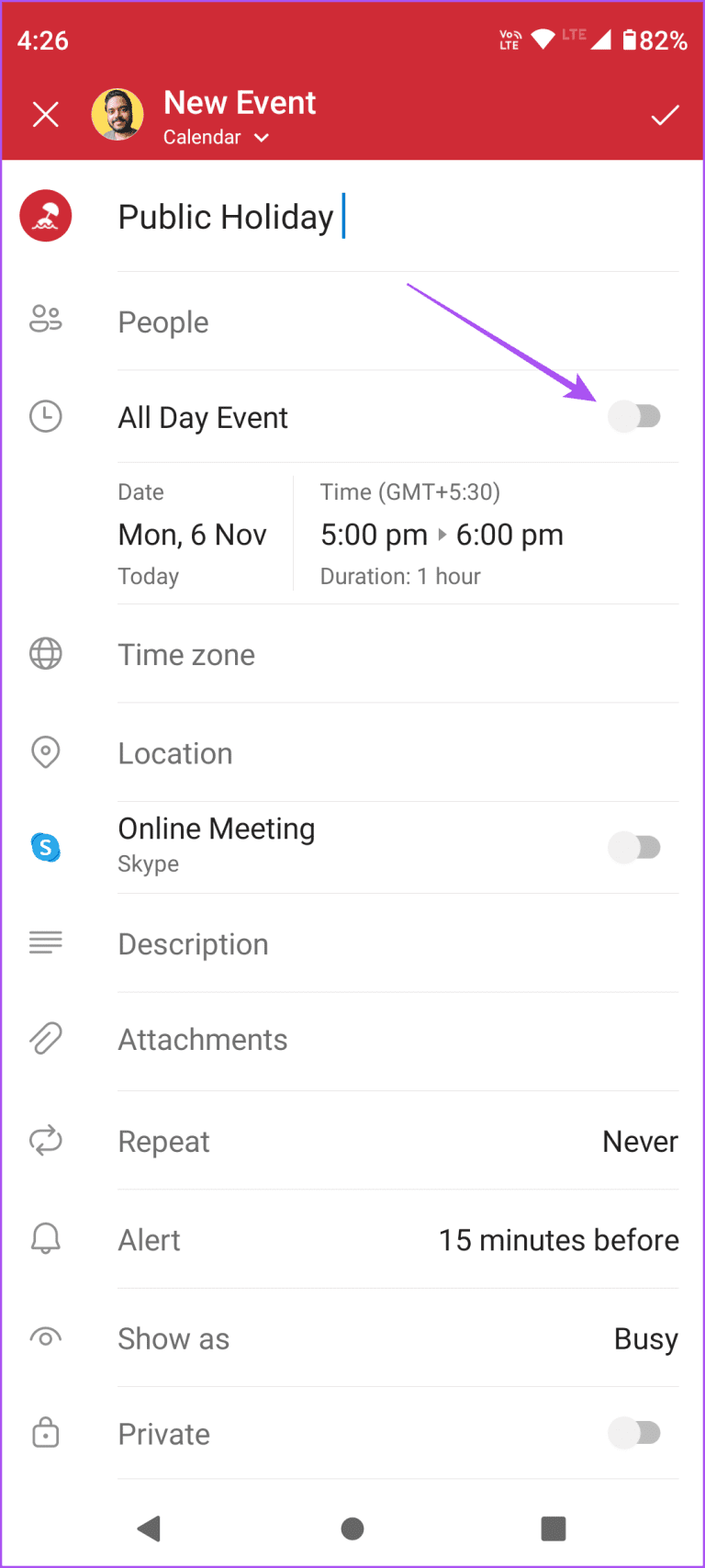Open the People field to add attendees
Image resolution: width=705 pixels, height=1568 pixels.
pyautogui.click(x=163, y=321)
